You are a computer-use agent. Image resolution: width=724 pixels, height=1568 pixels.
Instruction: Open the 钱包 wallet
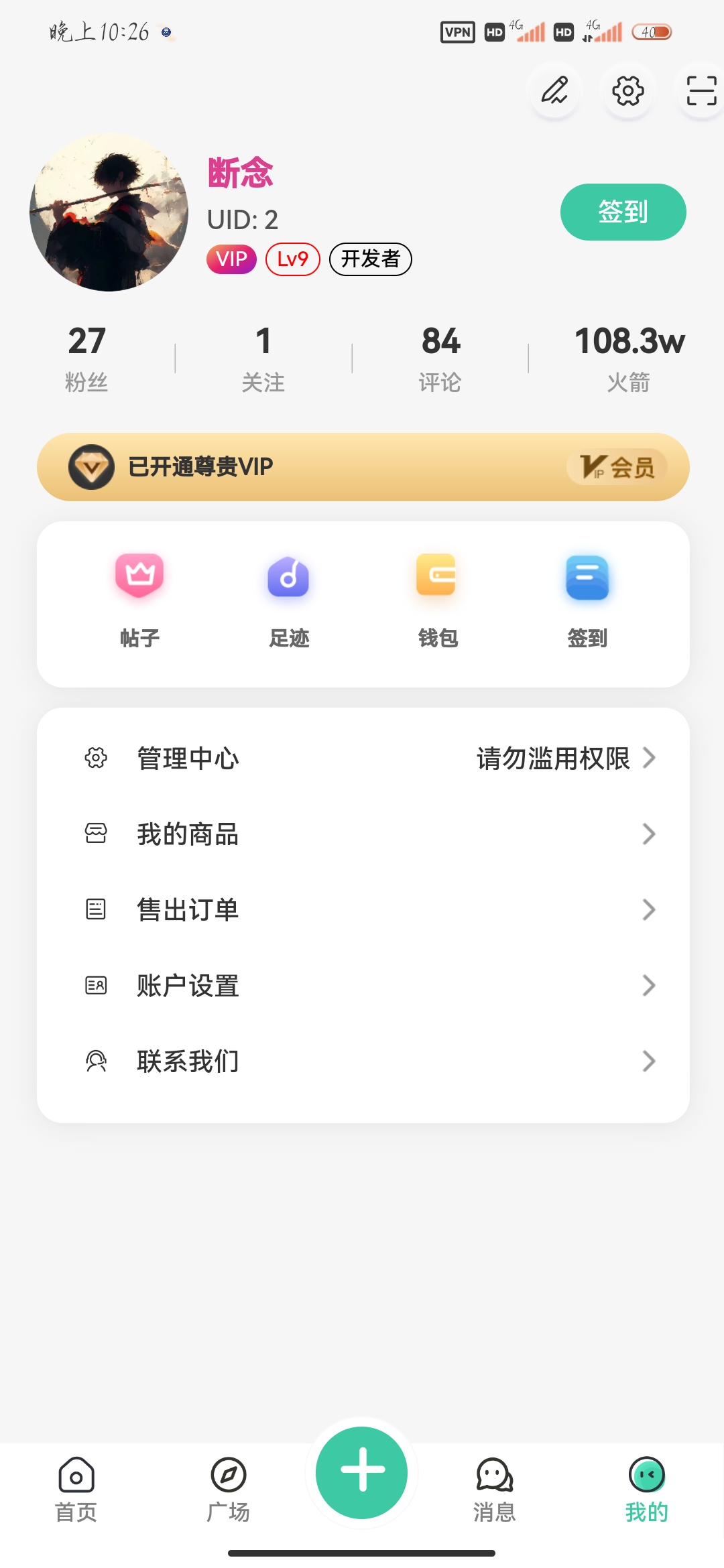(x=437, y=600)
